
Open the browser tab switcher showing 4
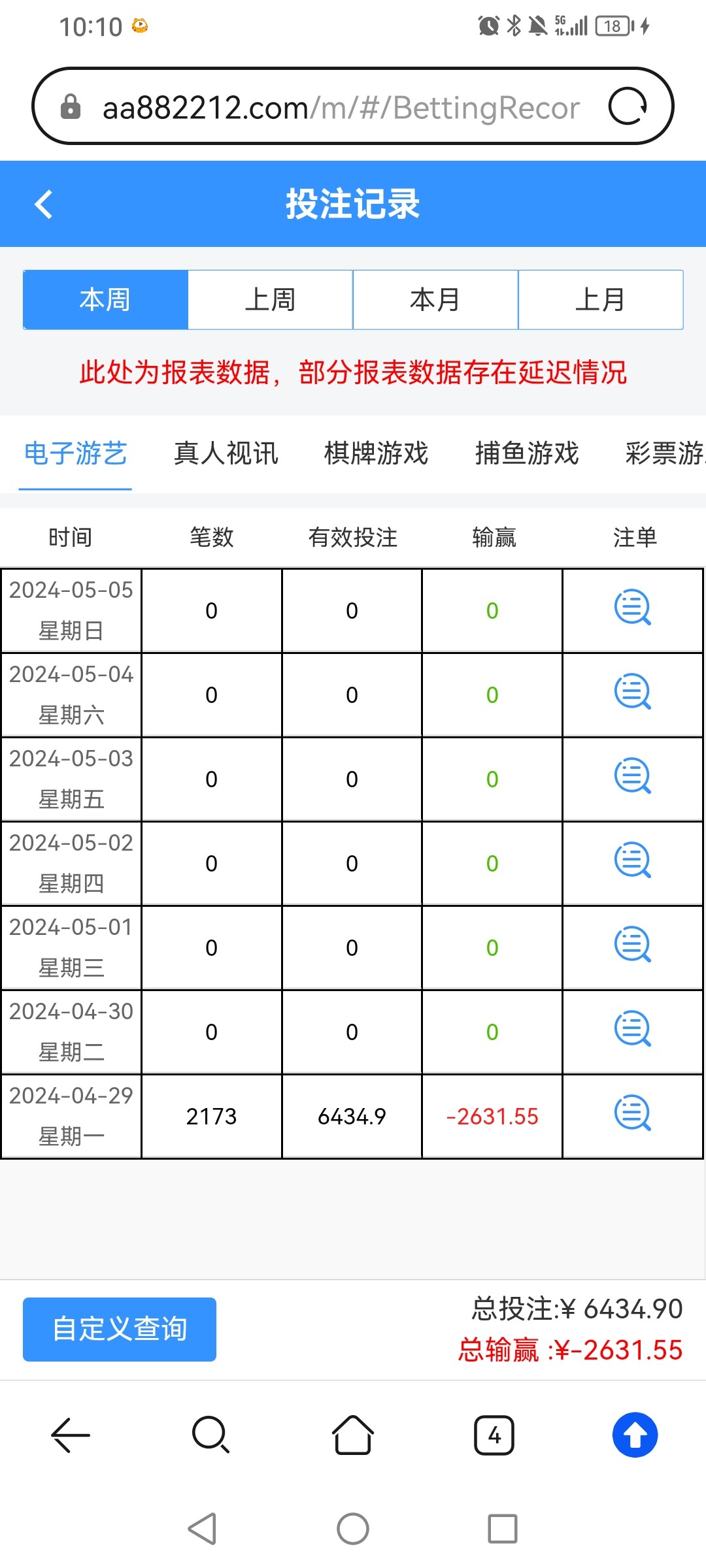pos(494,1435)
